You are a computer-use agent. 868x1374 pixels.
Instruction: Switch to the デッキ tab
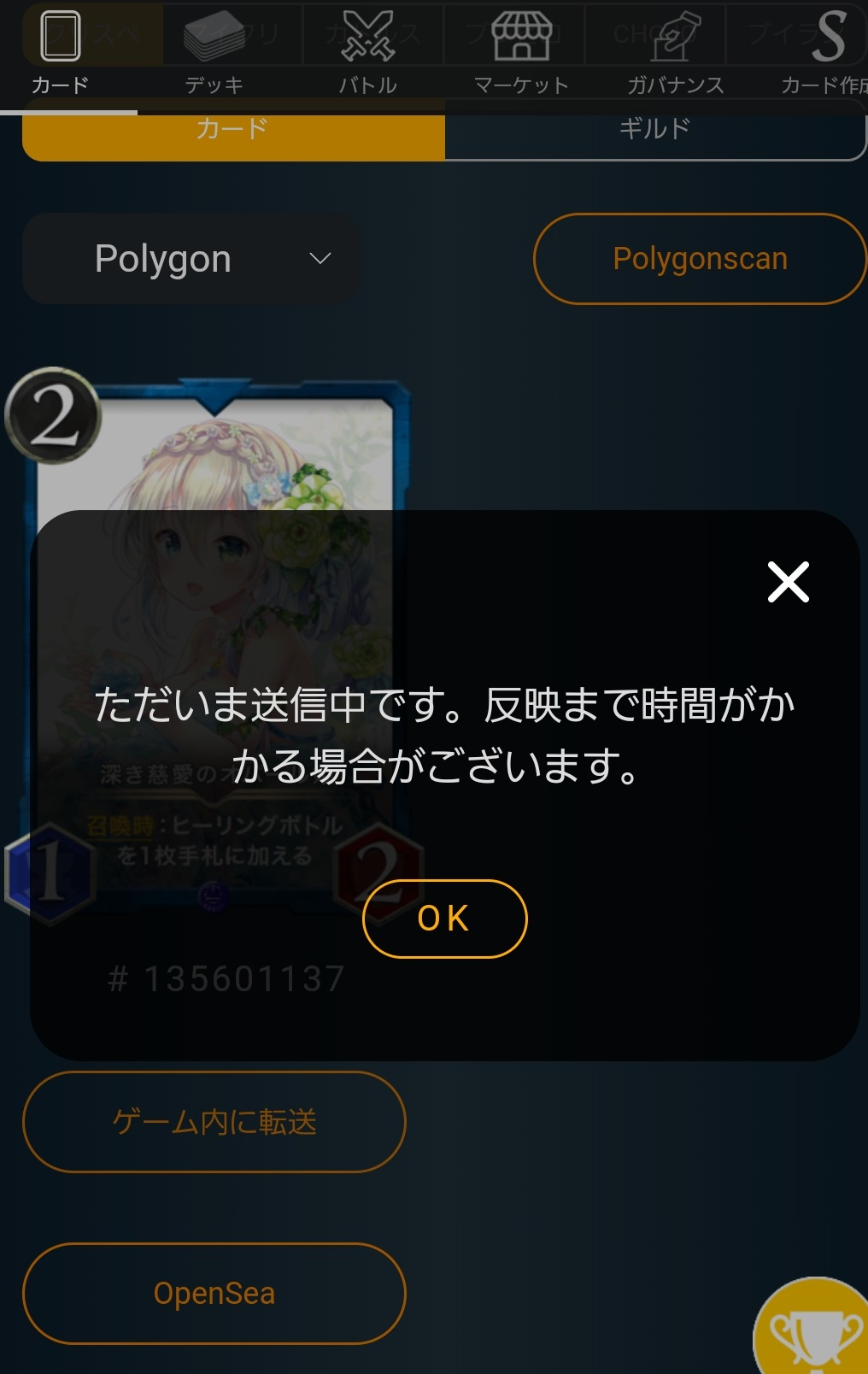pos(214,53)
